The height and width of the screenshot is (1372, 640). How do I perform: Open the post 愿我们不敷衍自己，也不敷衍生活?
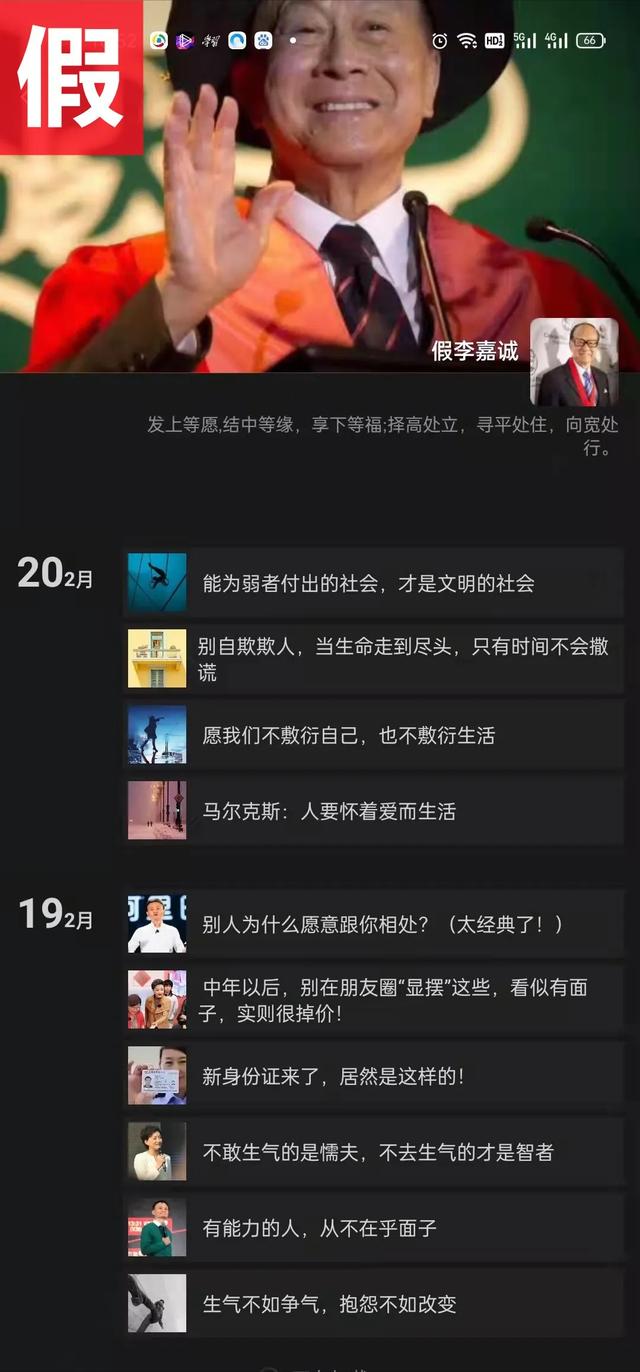pyautogui.click(x=373, y=735)
